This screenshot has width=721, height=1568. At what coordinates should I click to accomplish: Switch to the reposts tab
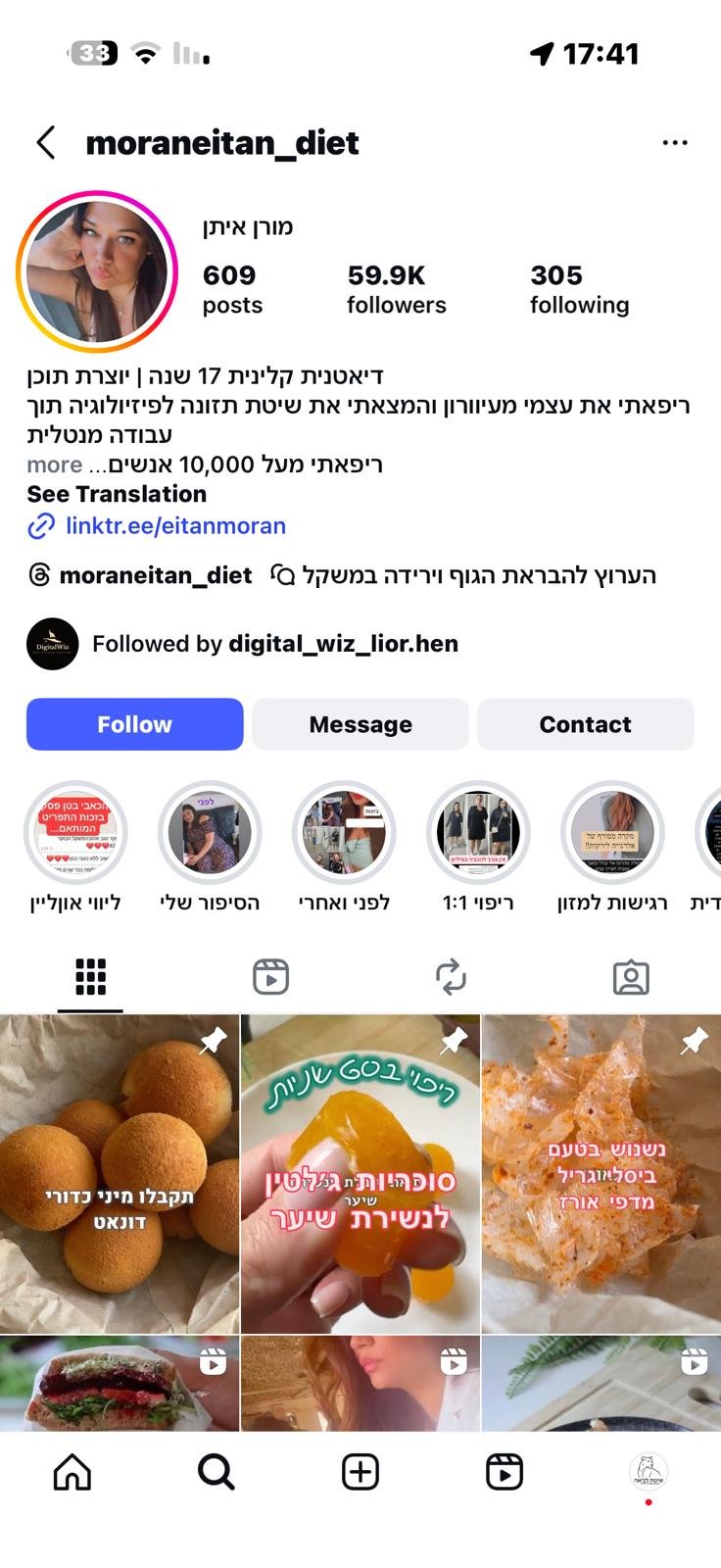[451, 977]
